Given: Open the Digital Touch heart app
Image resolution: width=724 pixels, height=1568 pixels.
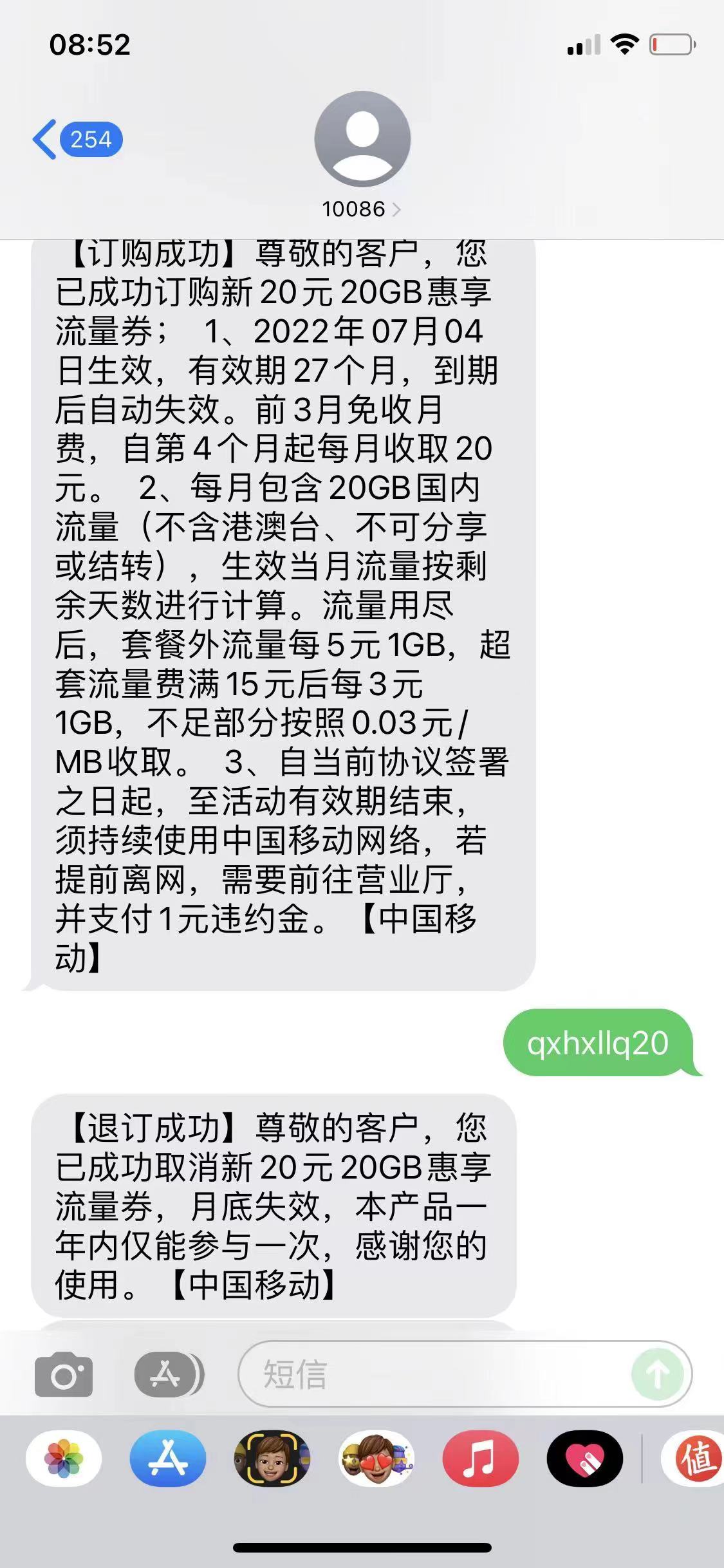Looking at the screenshot, I should pos(585,1459).
